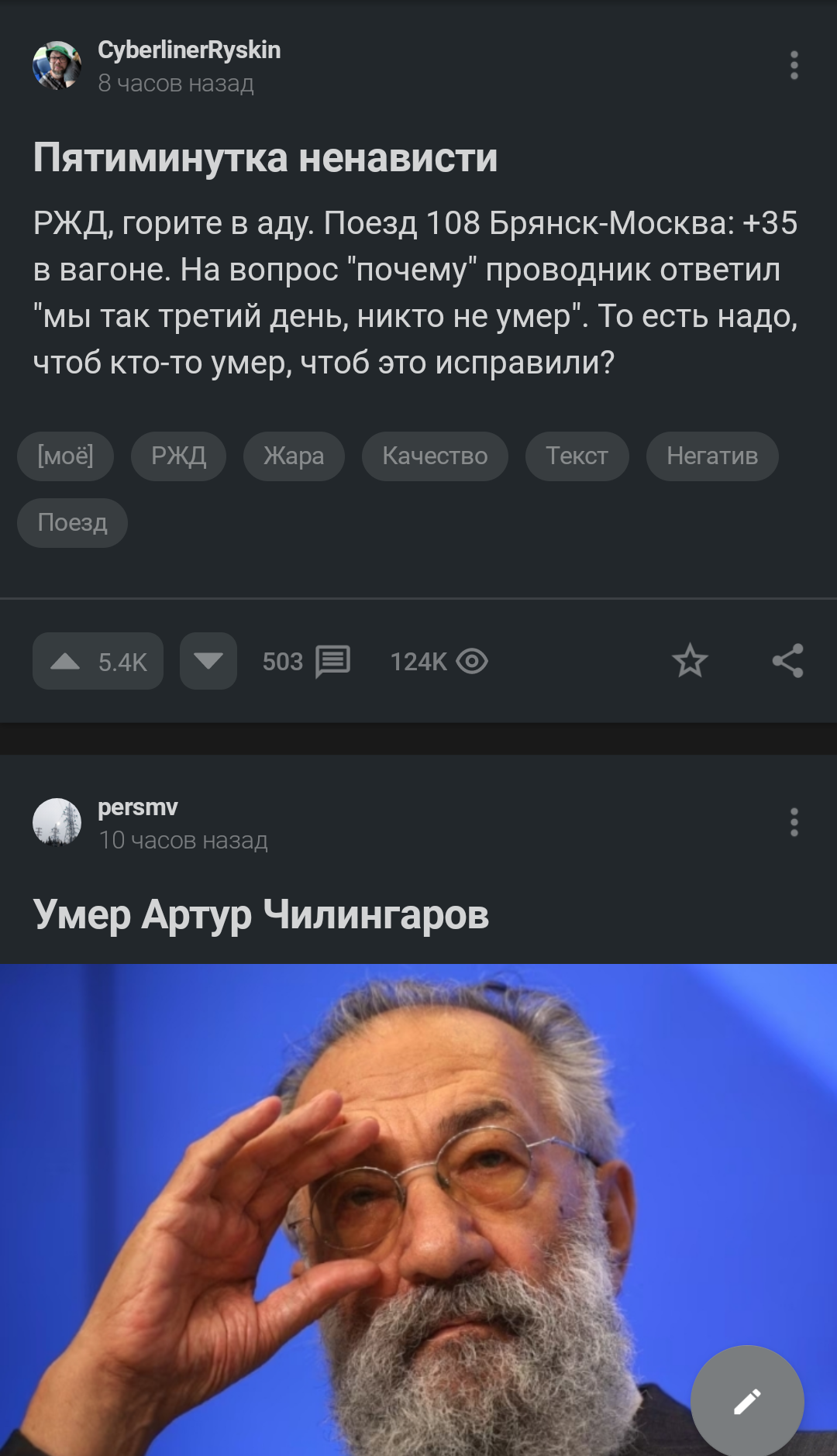Open overflow menu on persmv's post
This screenshot has height=1456, width=837.
[794, 822]
